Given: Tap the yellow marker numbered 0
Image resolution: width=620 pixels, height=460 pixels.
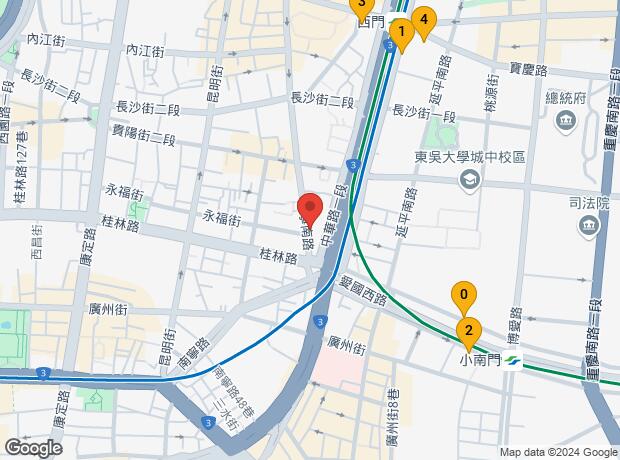Looking at the screenshot, I should (x=462, y=296).
